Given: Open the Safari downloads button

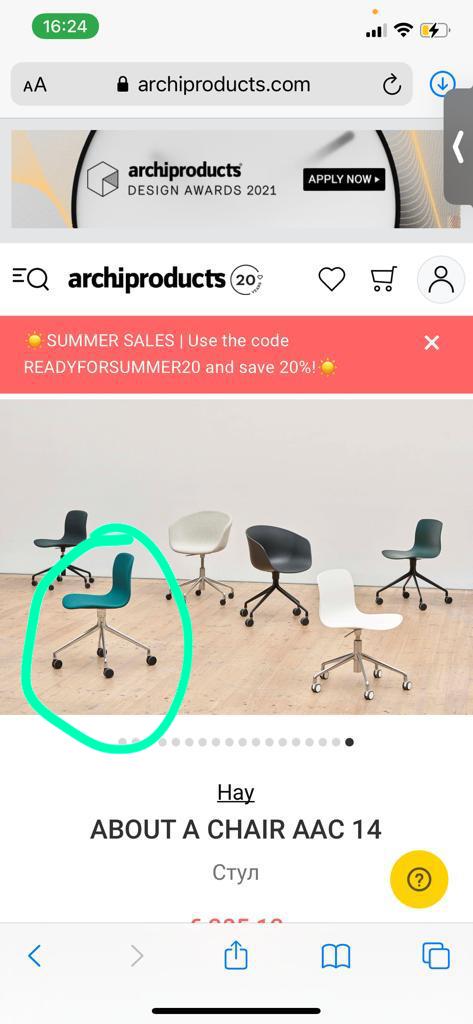Looking at the screenshot, I should point(442,84).
